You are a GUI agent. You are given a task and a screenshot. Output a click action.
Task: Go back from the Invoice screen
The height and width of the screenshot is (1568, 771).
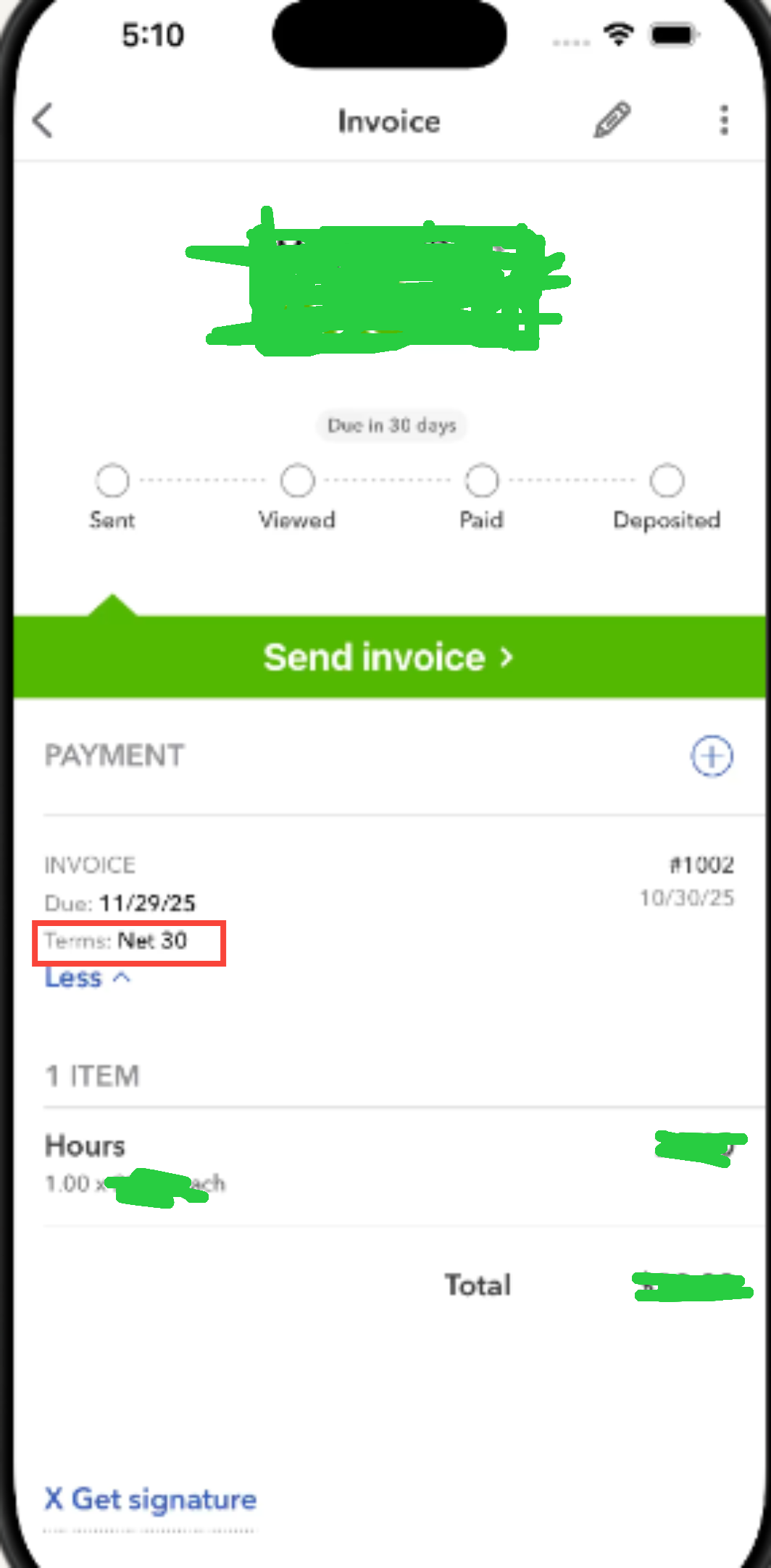[43, 120]
